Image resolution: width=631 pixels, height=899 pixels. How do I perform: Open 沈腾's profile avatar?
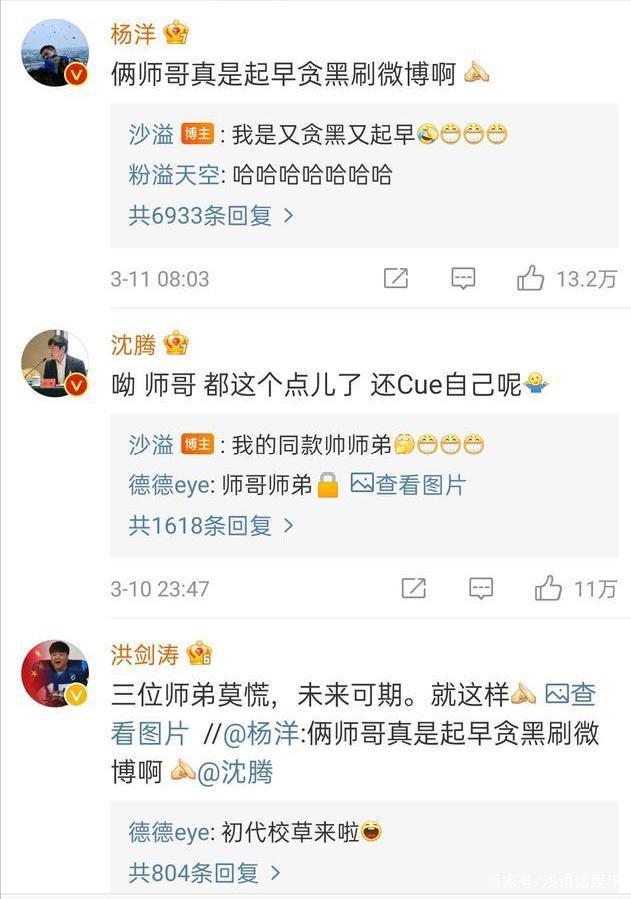click(56, 362)
